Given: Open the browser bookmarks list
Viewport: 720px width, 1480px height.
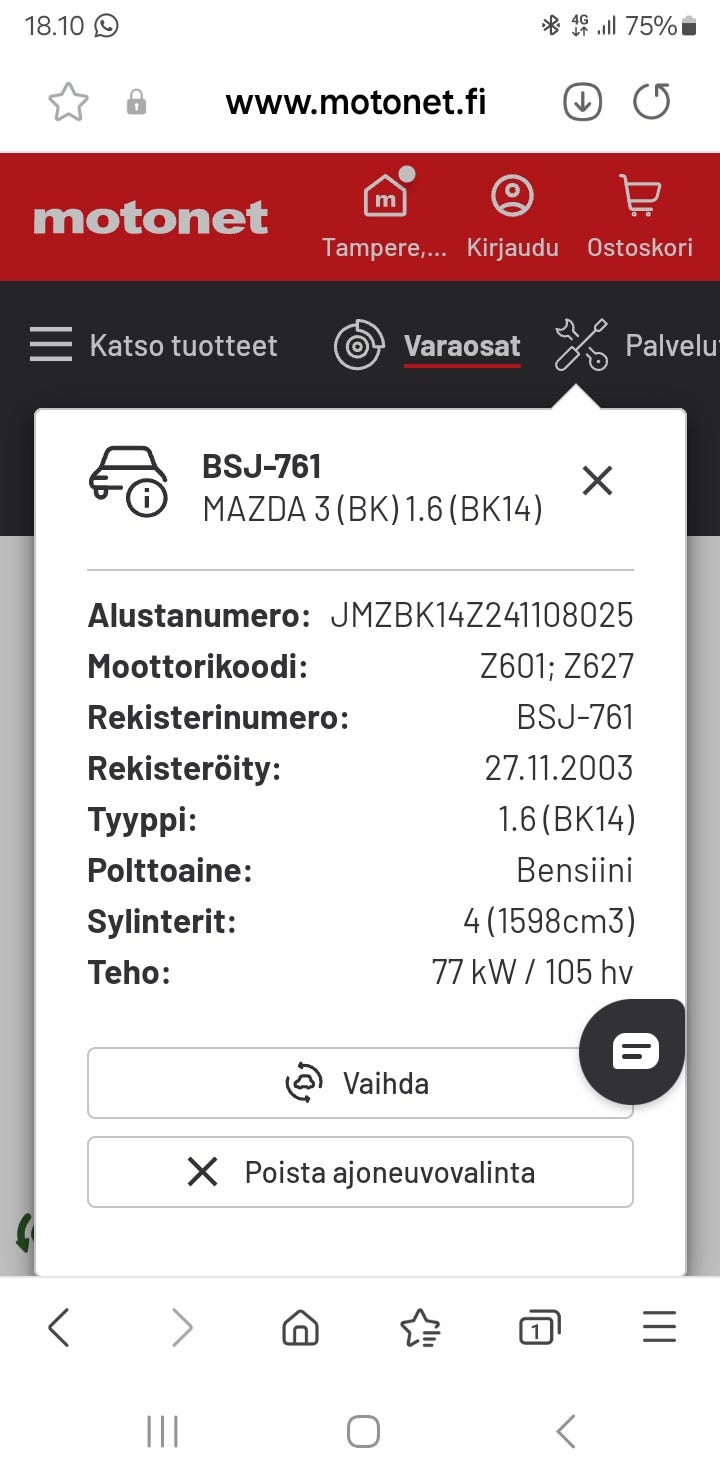Looking at the screenshot, I should [x=420, y=1328].
